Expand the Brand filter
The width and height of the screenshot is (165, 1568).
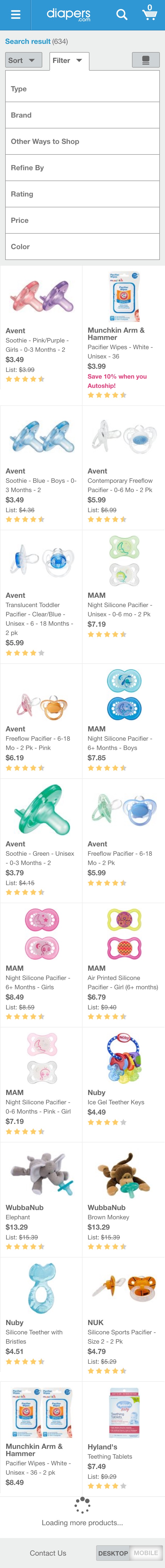click(82, 115)
